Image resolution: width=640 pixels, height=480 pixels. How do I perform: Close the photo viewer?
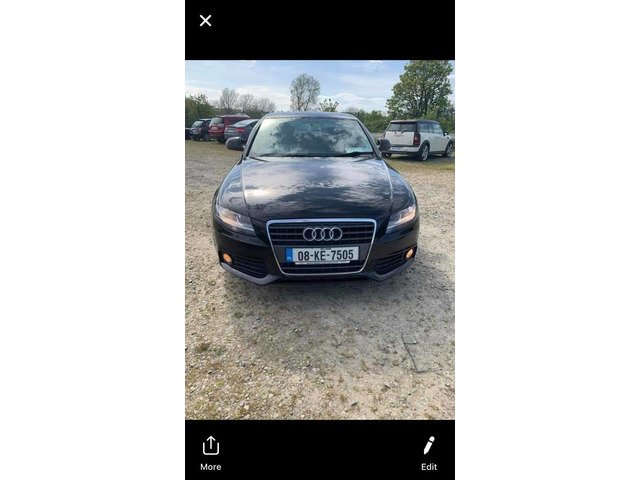coord(205,20)
